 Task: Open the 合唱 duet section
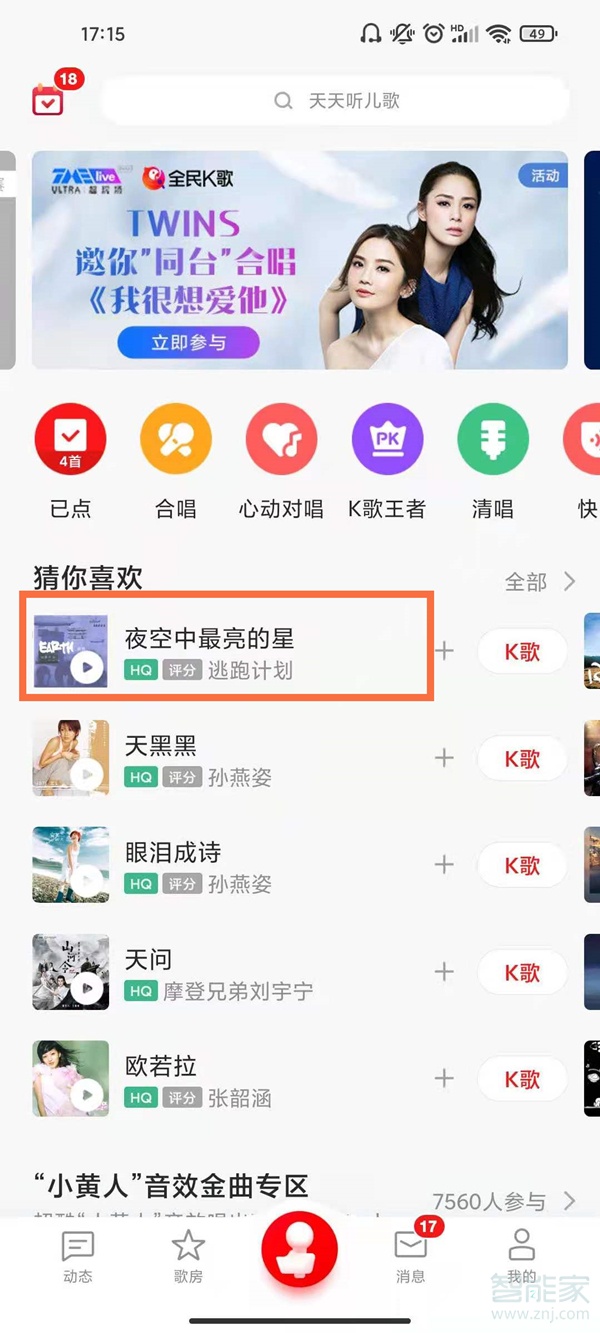click(x=176, y=440)
